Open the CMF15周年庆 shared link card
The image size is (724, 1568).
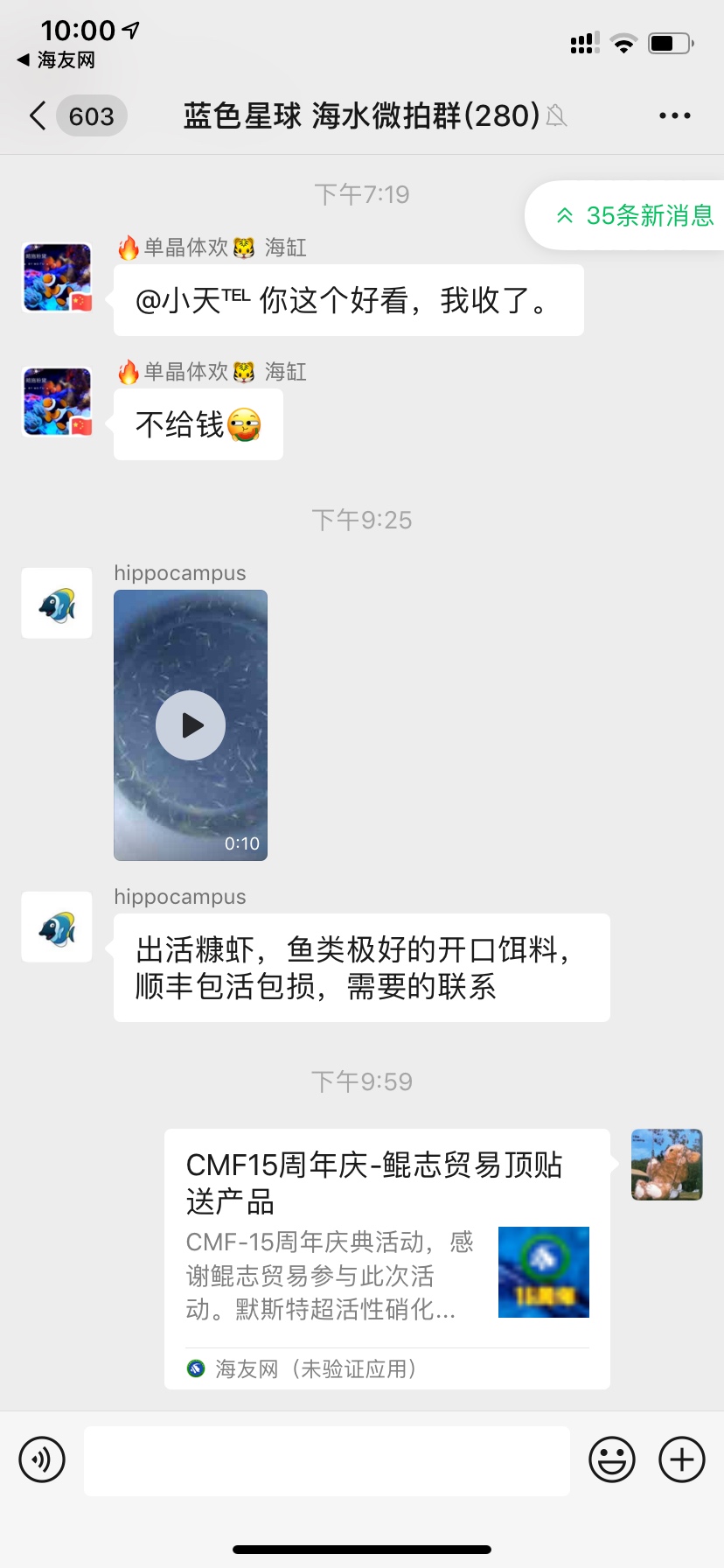[x=386, y=1258]
